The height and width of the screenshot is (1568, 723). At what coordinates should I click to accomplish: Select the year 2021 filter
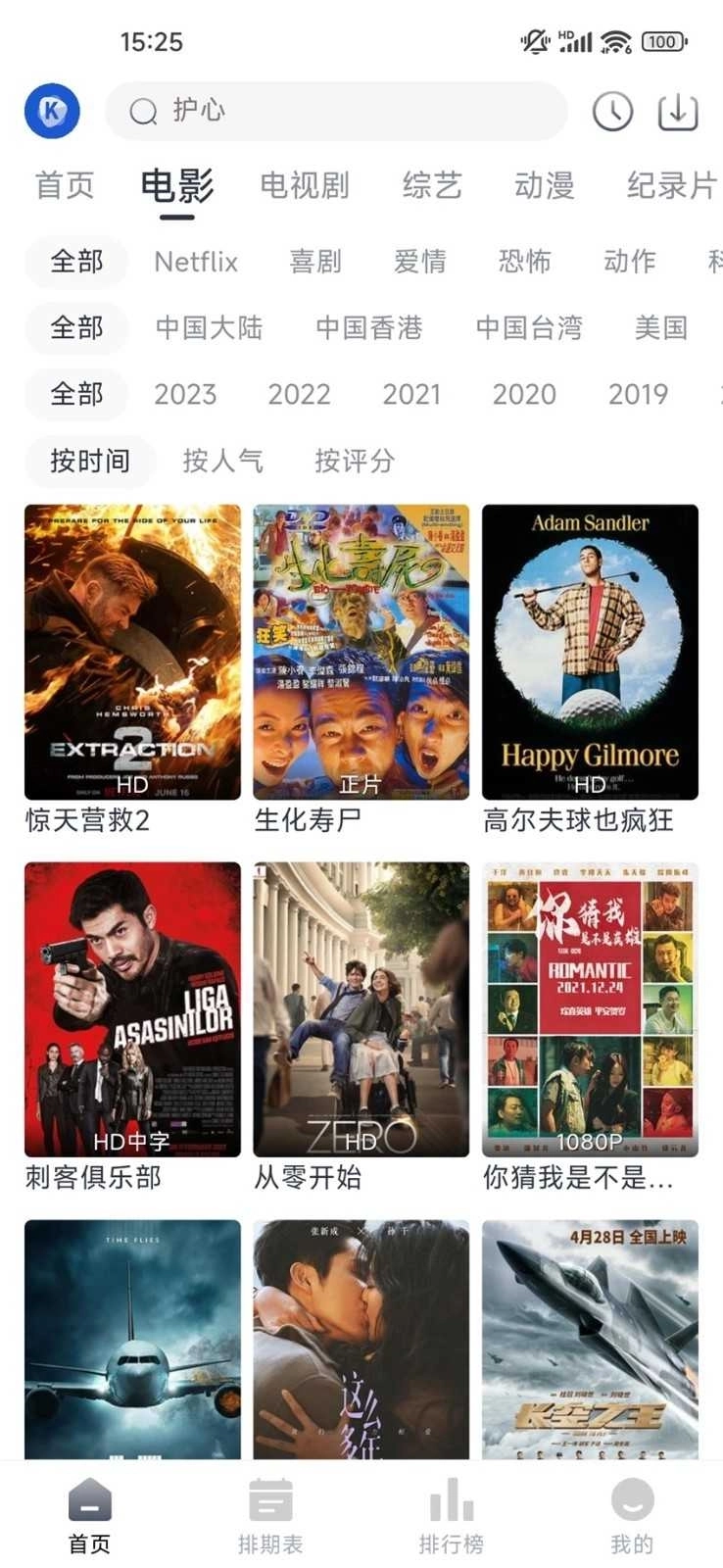(411, 394)
